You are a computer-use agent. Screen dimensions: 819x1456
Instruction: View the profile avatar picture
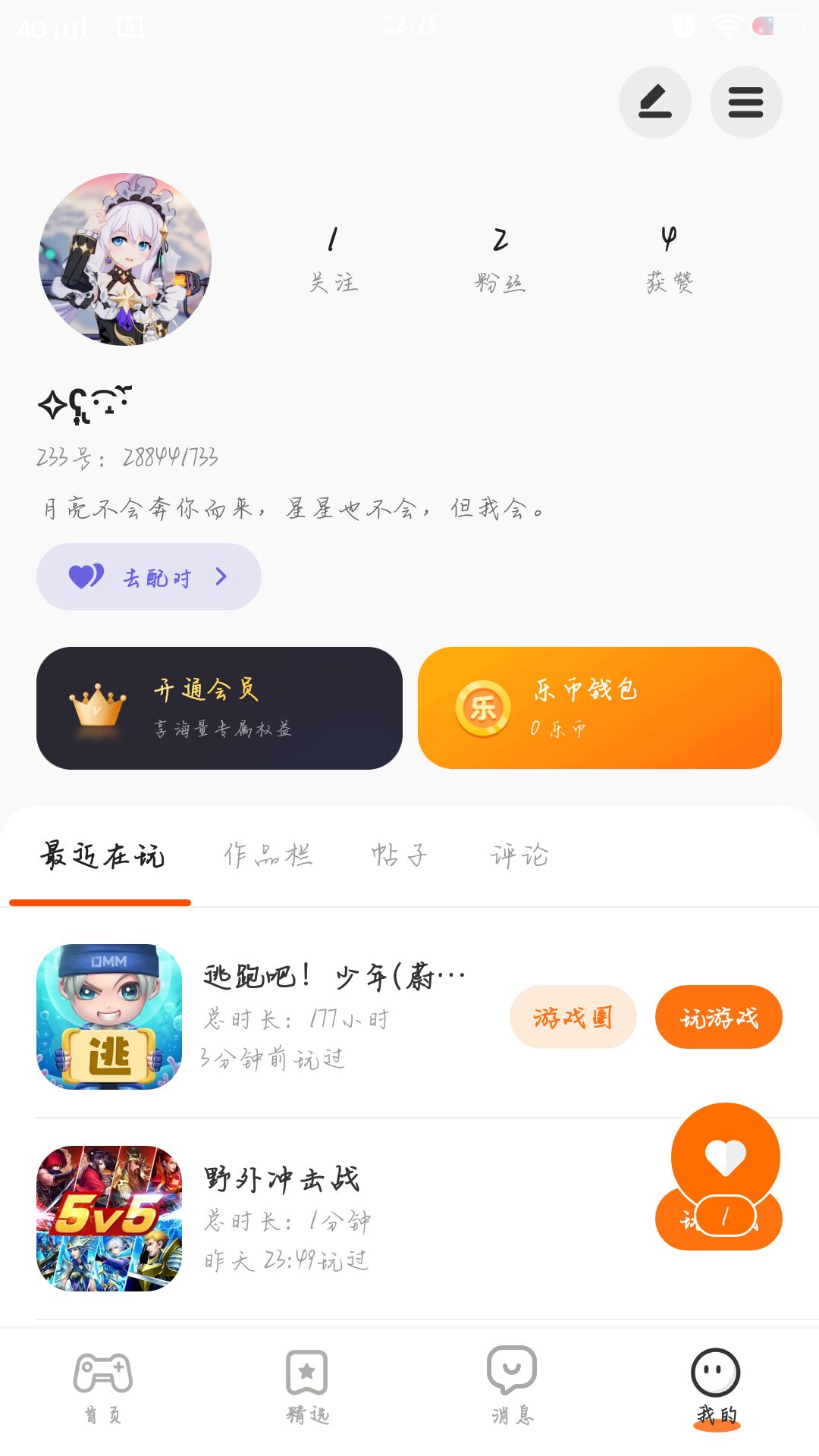pos(125,259)
